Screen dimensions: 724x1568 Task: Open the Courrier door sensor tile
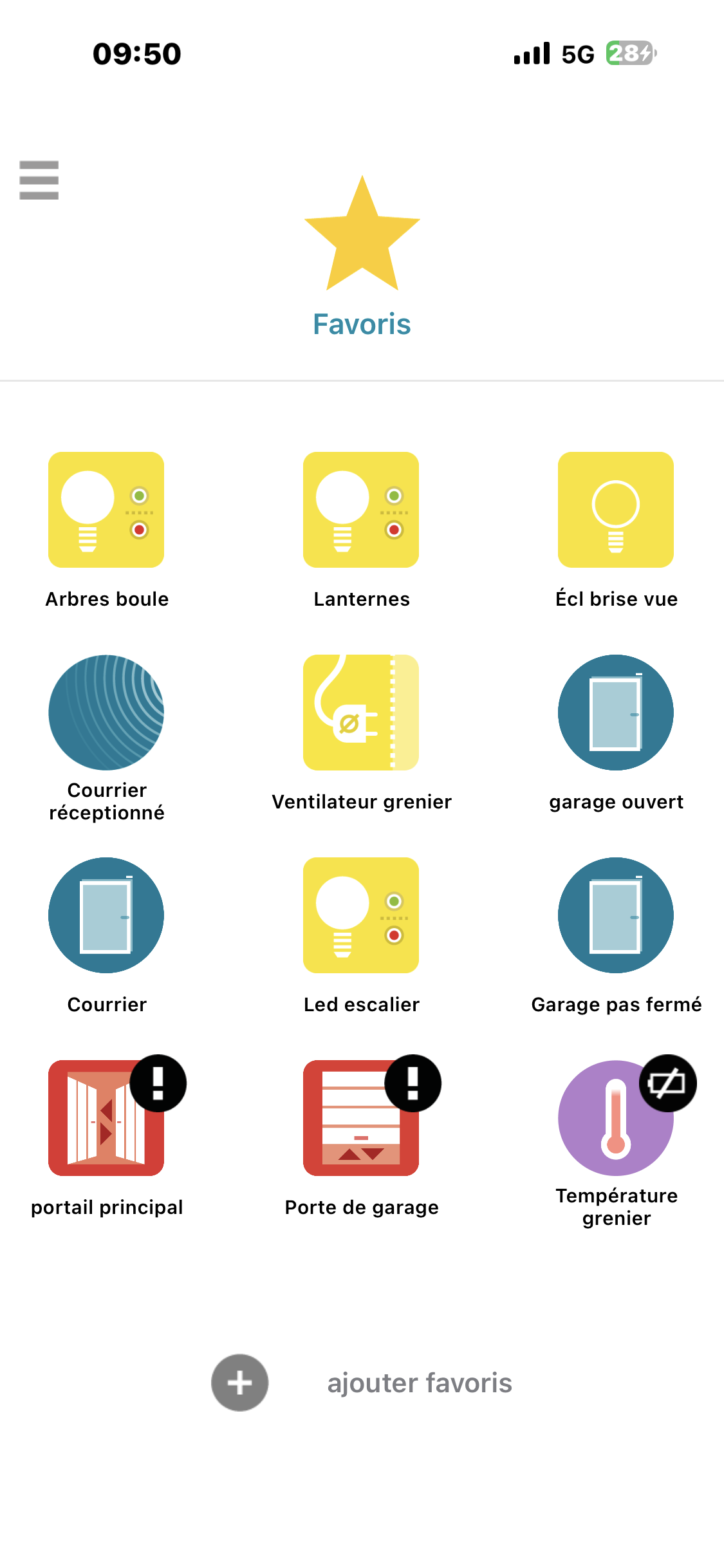click(106, 915)
